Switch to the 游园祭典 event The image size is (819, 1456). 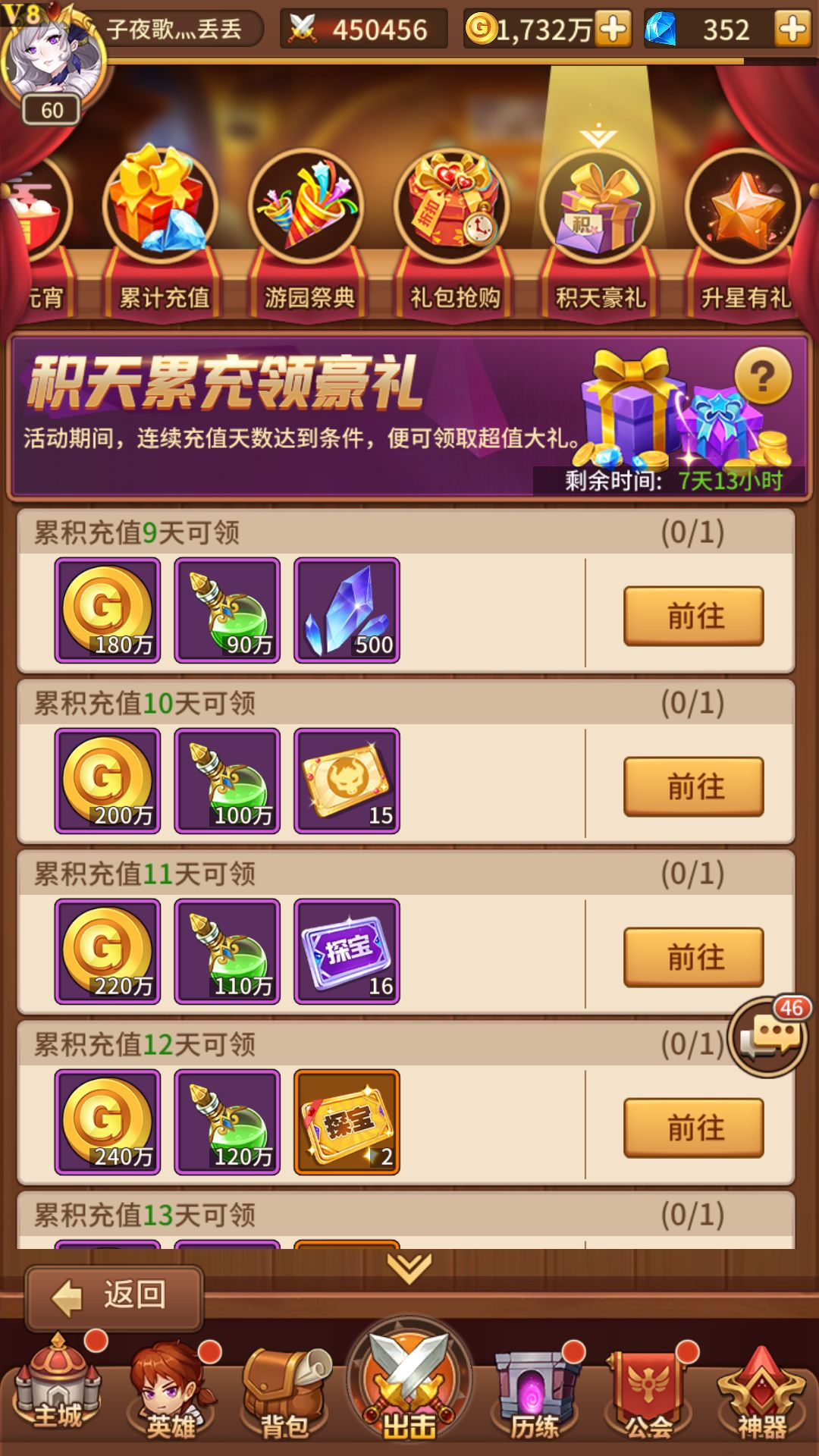tap(307, 227)
